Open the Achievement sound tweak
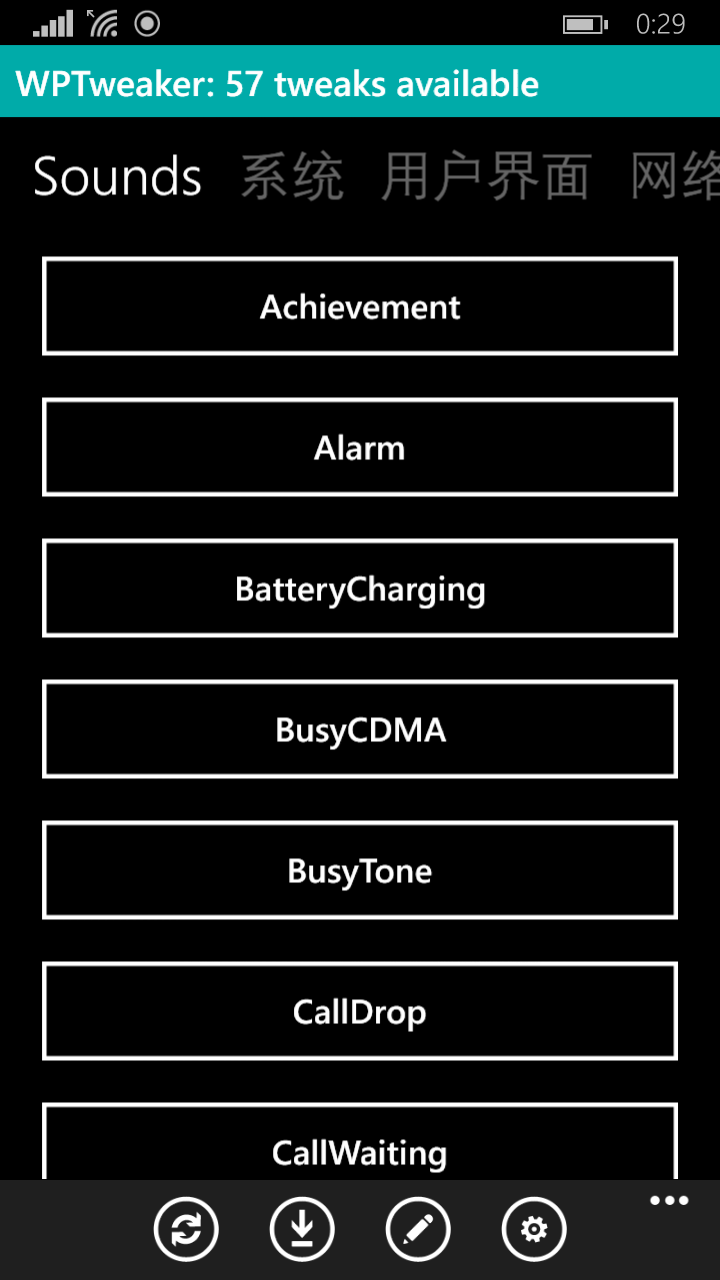The height and width of the screenshot is (1280, 720). tap(360, 306)
